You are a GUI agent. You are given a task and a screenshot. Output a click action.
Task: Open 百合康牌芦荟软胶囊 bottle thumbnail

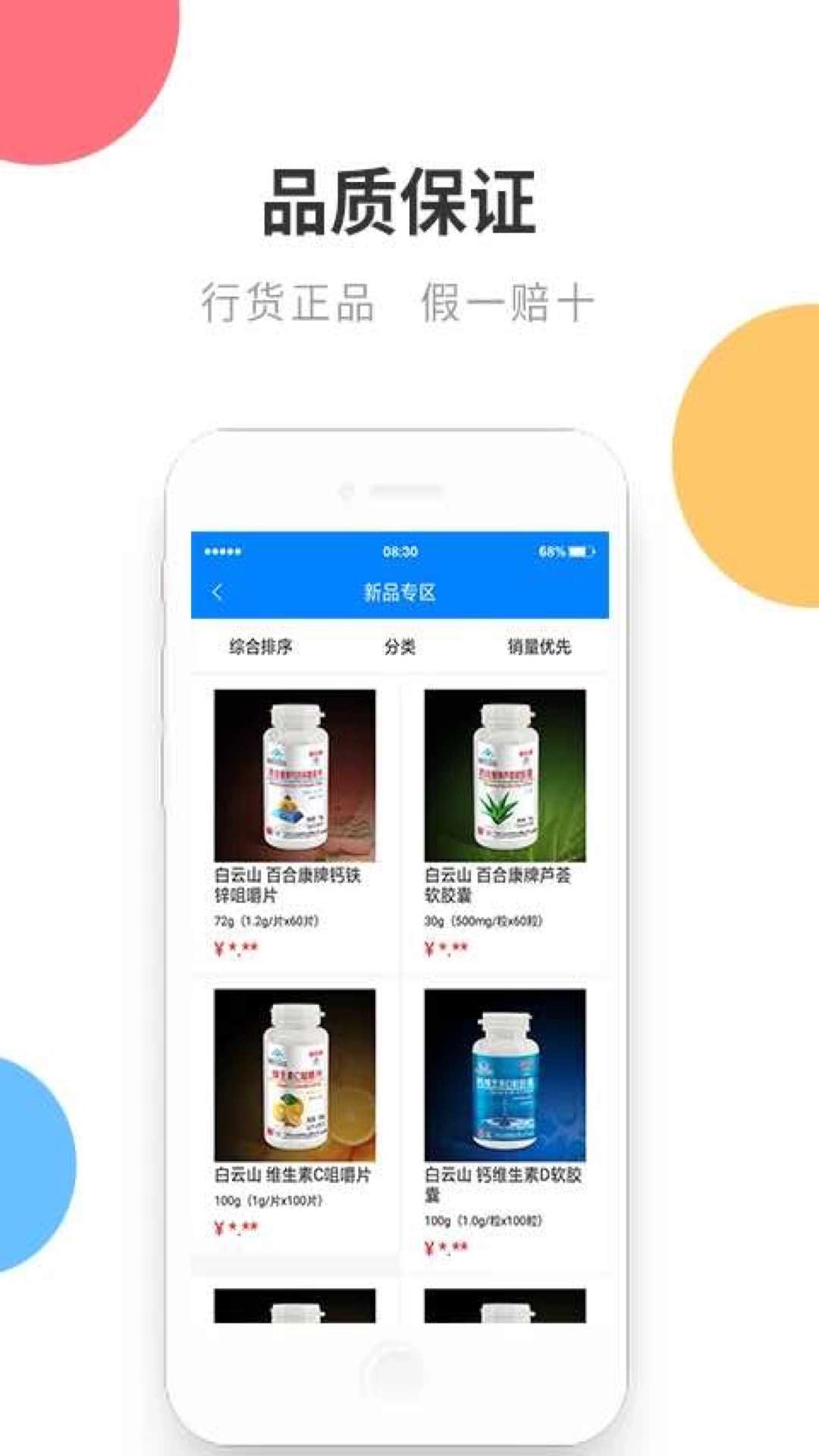(506, 773)
